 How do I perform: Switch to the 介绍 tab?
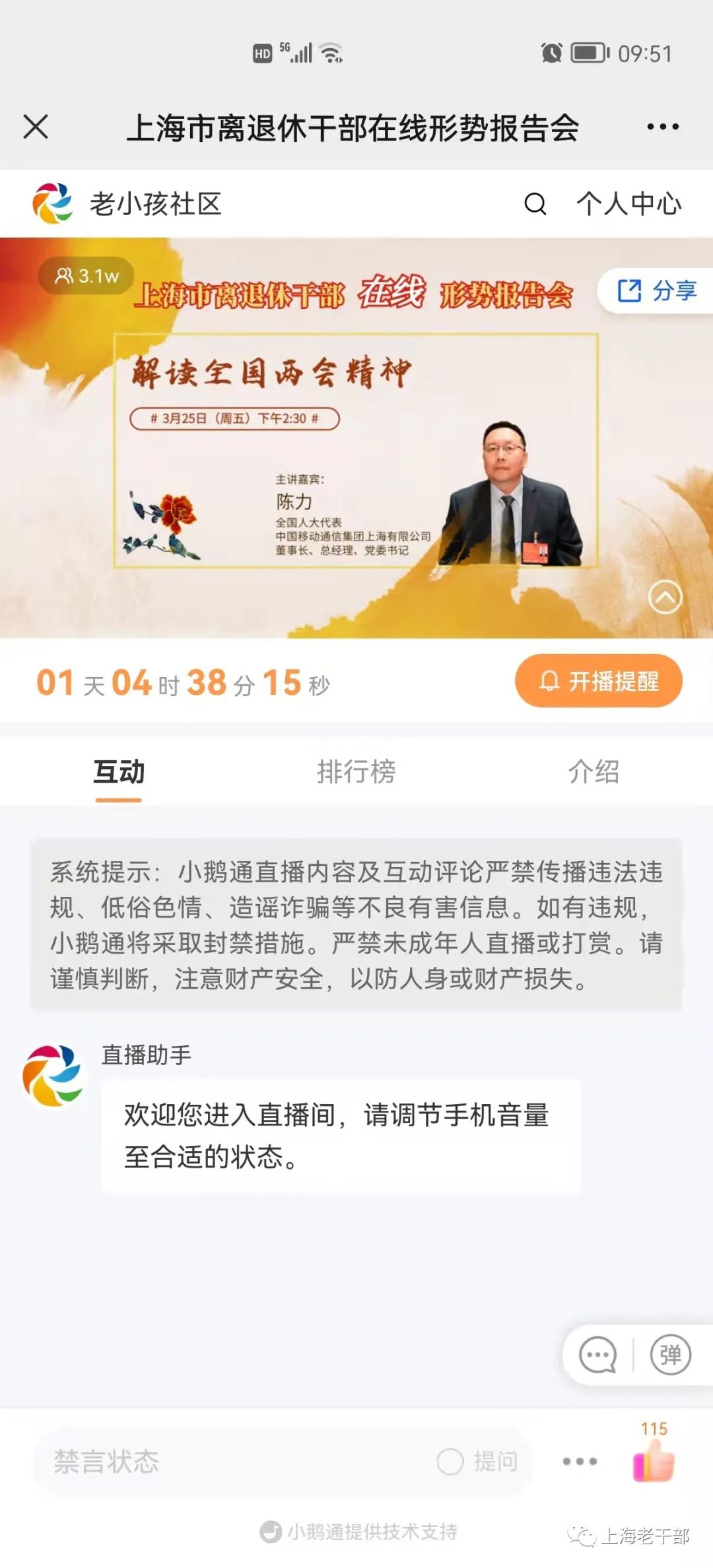click(594, 771)
